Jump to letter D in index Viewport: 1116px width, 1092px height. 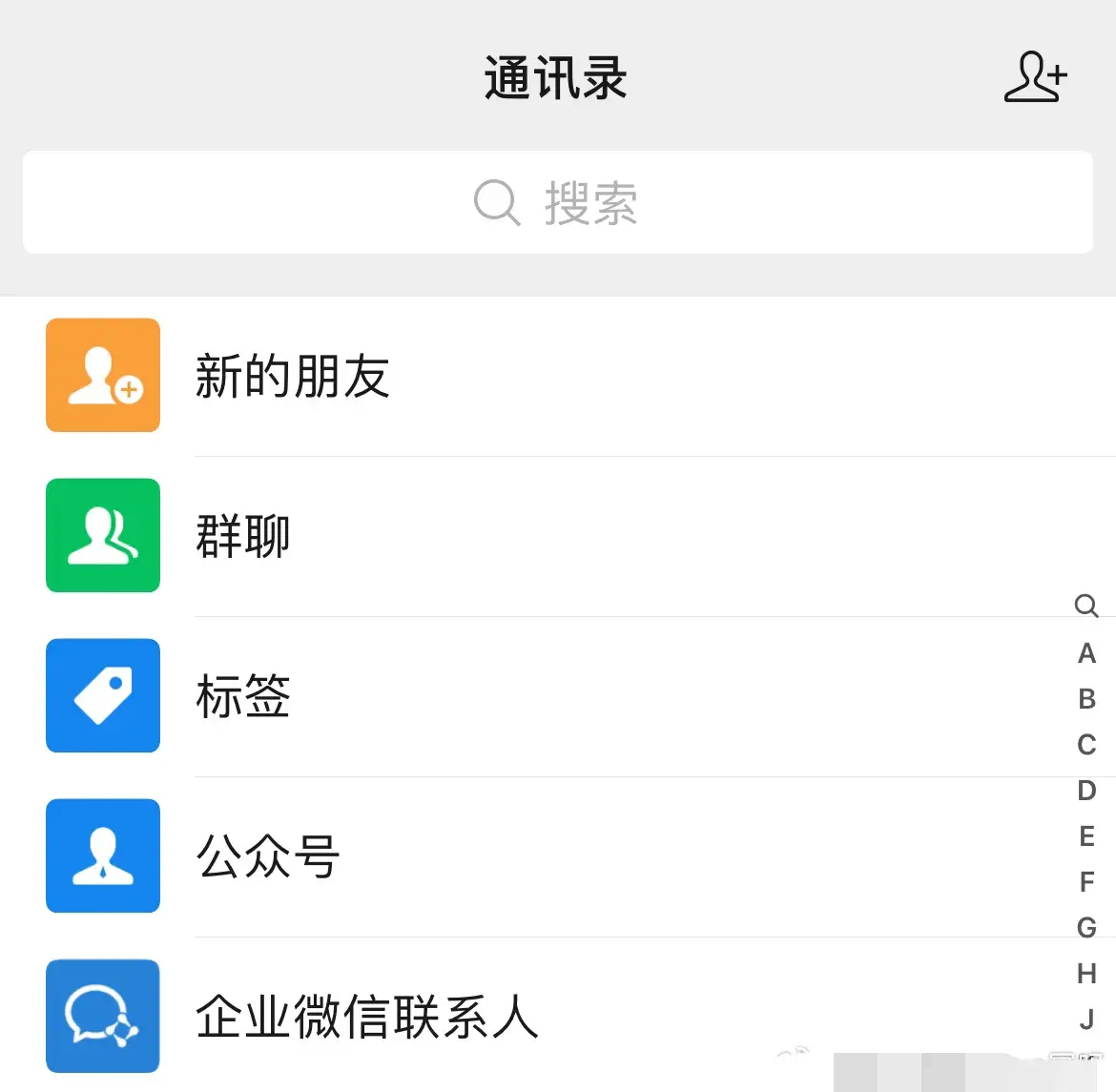click(1086, 791)
